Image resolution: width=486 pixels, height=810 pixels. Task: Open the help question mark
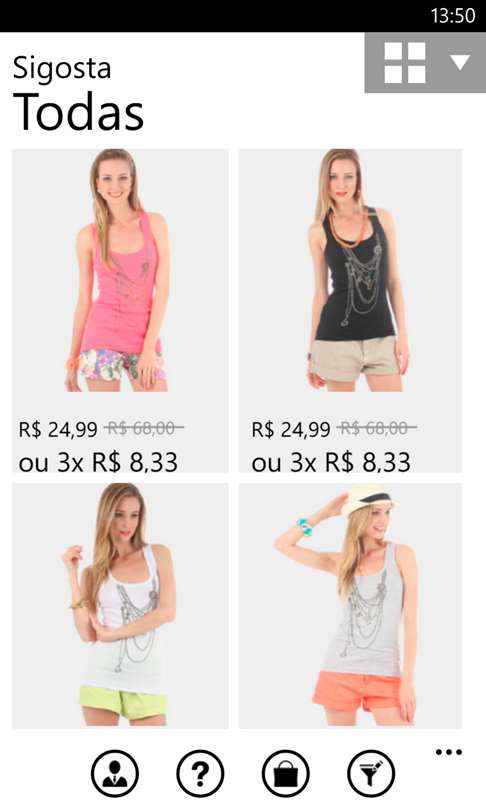[x=200, y=774]
